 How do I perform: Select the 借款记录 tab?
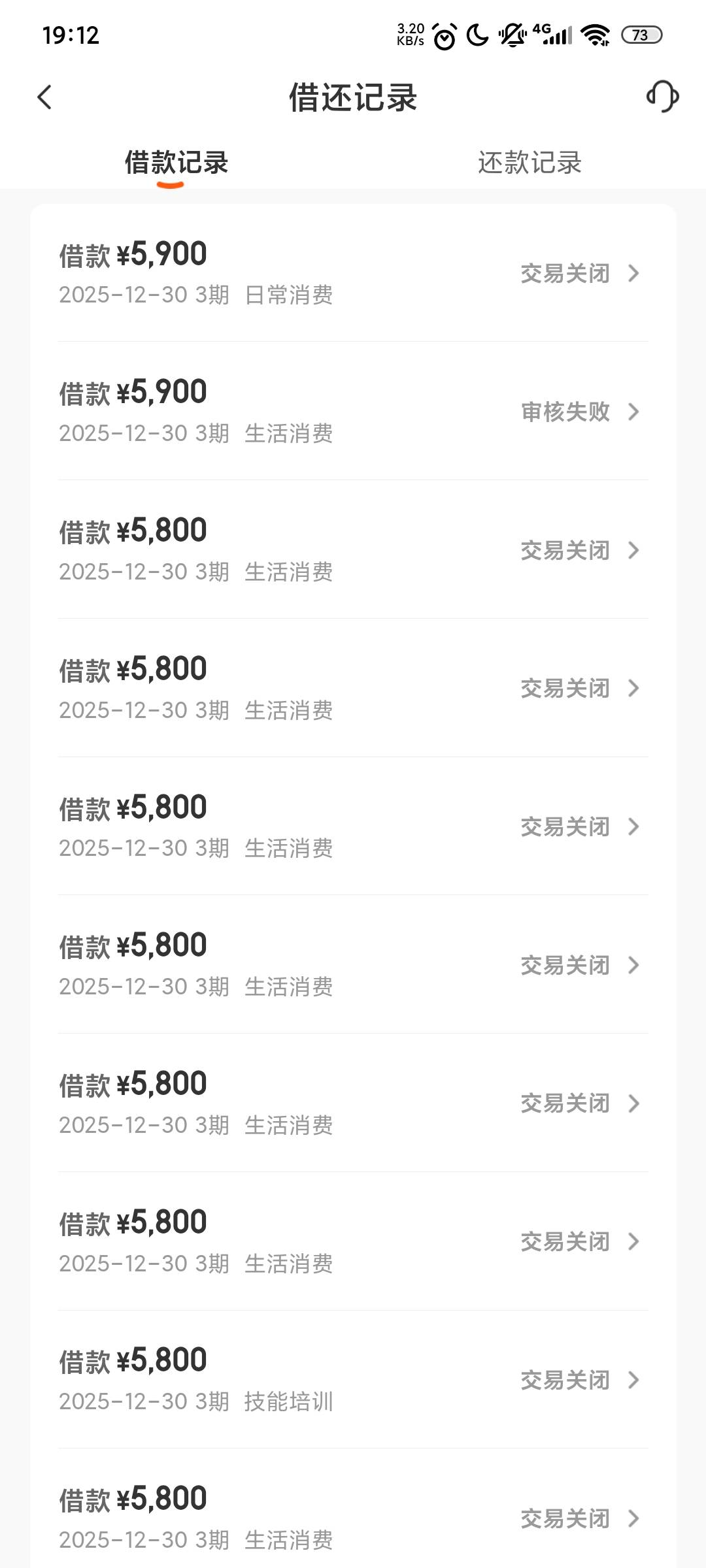176,163
